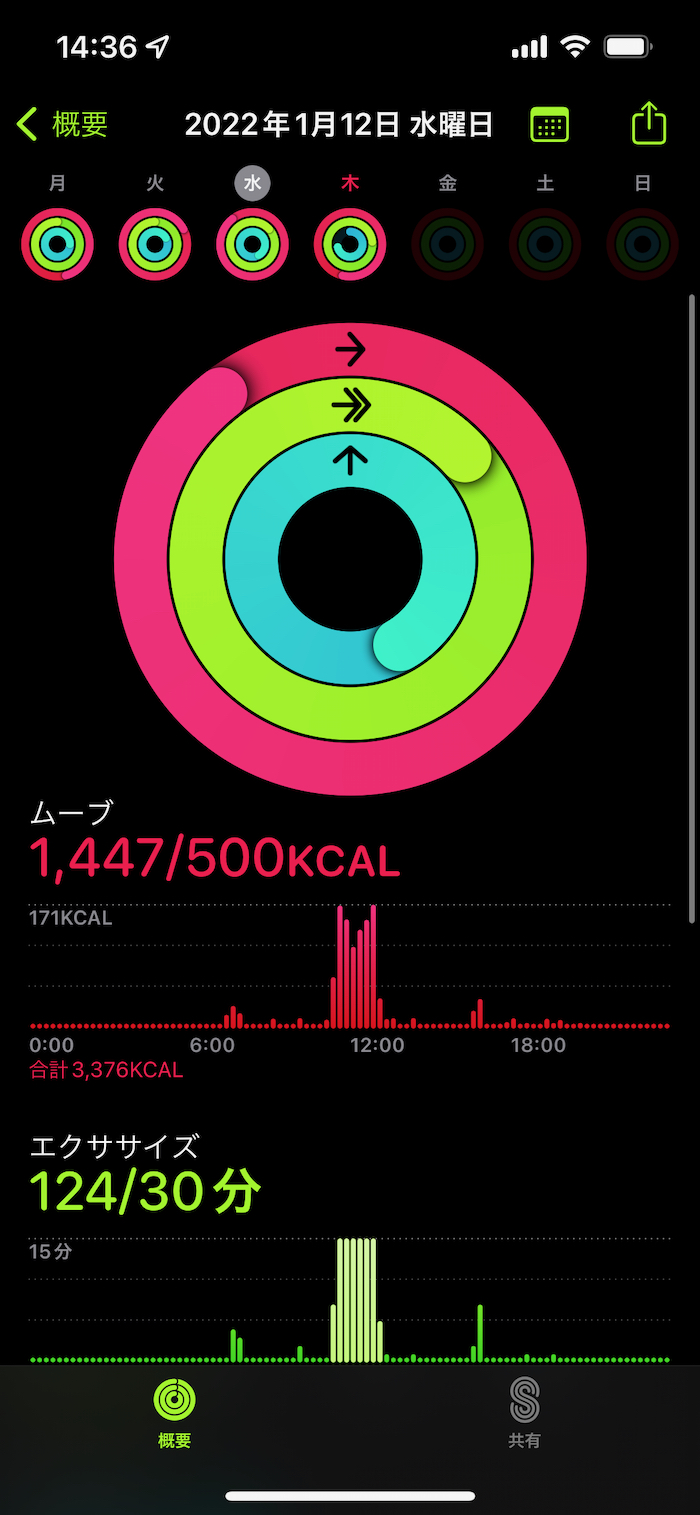Select Tuesday (火) activity rings
The image size is (700, 1515).
point(155,243)
